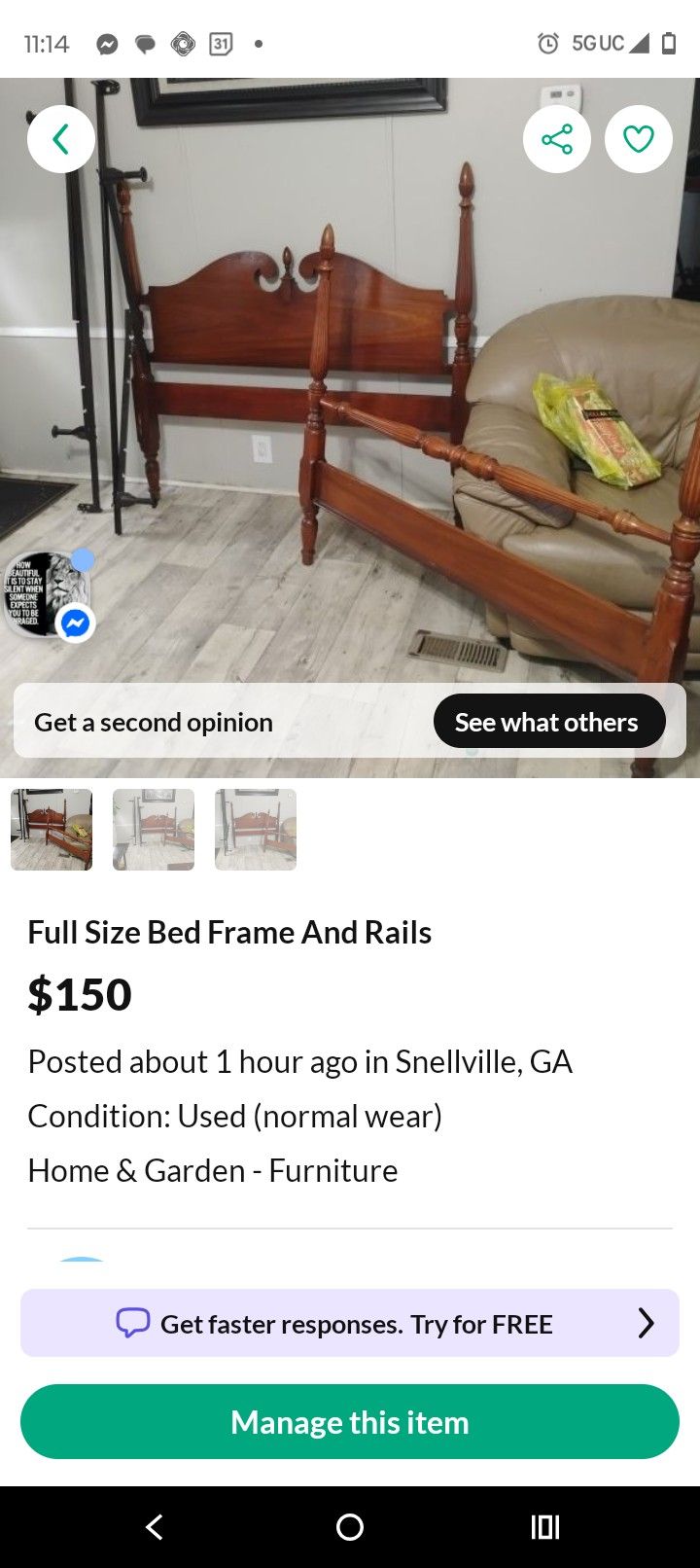Open Get a second opinion panel
This screenshot has width=700, height=1568.
(153, 722)
